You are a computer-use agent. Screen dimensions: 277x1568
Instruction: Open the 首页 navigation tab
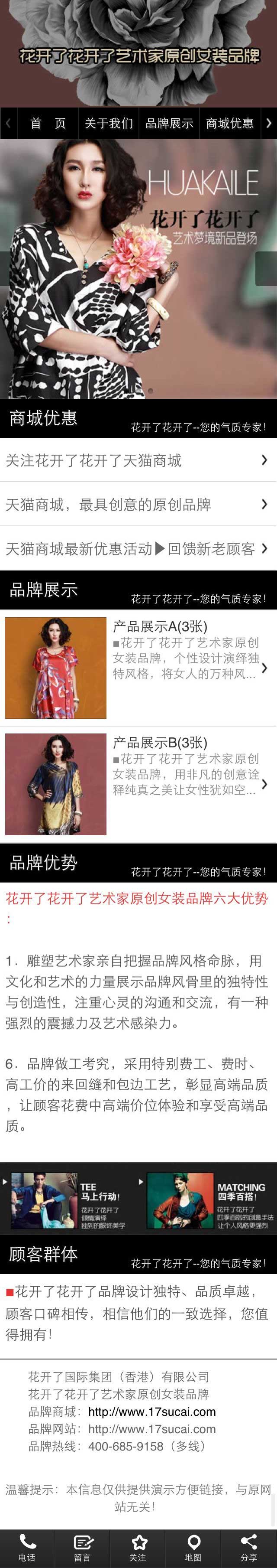click(x=48, y=124)
